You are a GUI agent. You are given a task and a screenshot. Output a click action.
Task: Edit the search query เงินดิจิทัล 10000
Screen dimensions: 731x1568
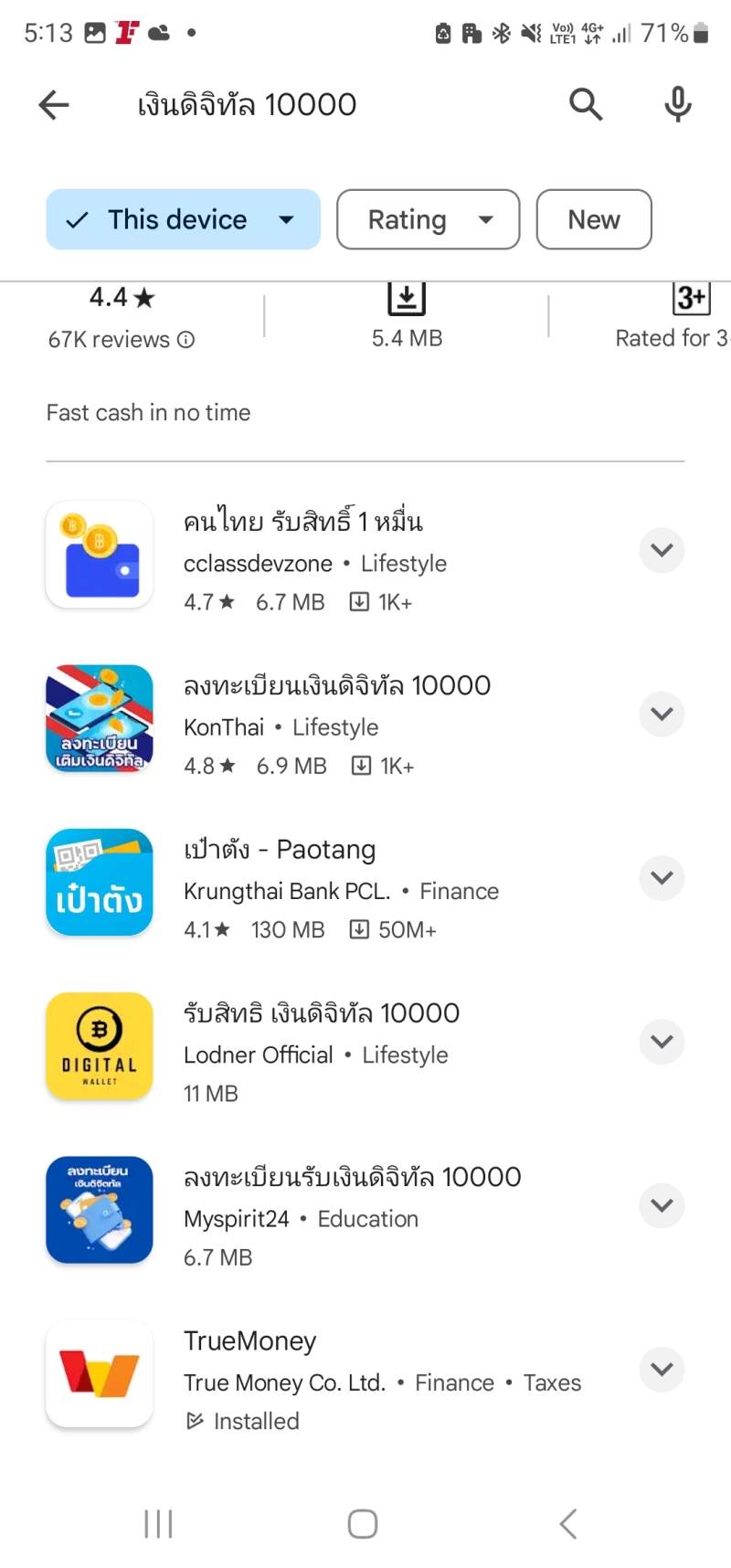[247, 105]
